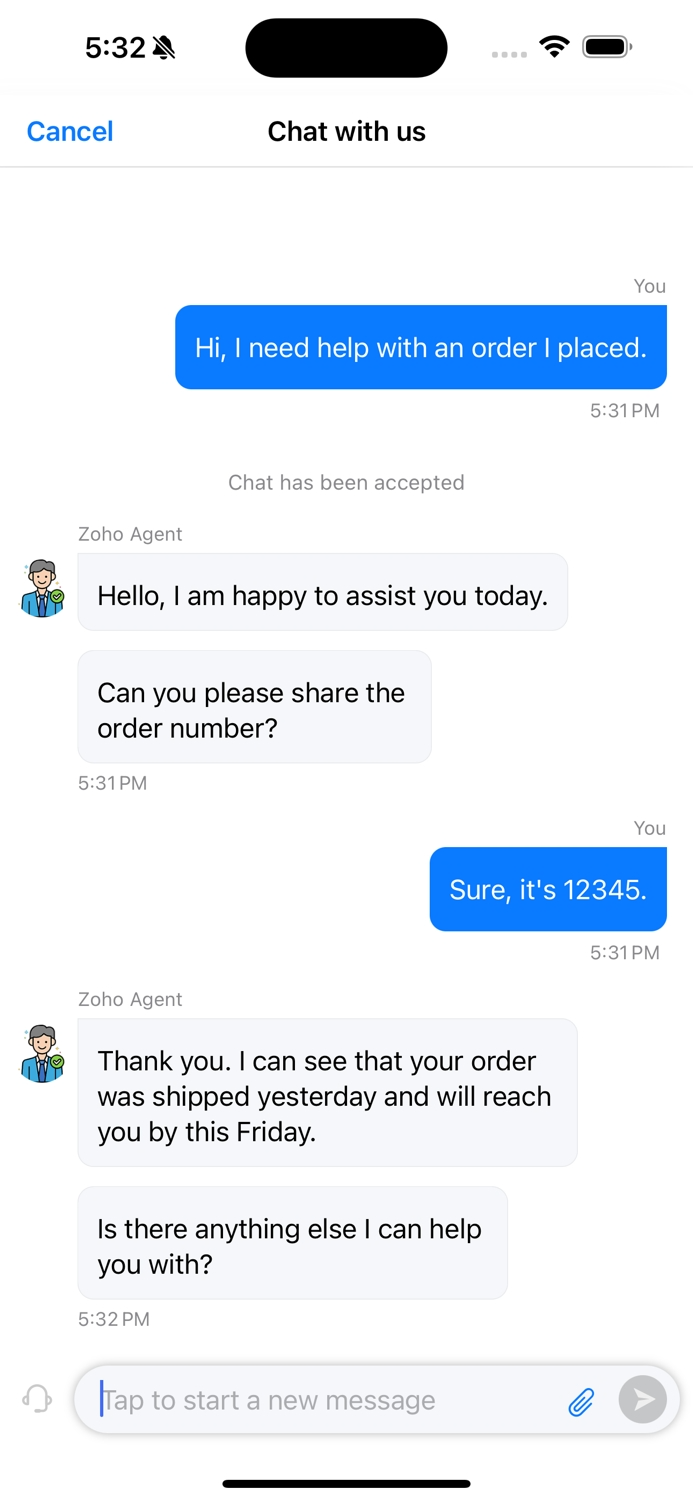Tap the headset support icon
The image size is (693, 1501).
pos(37,1399)
